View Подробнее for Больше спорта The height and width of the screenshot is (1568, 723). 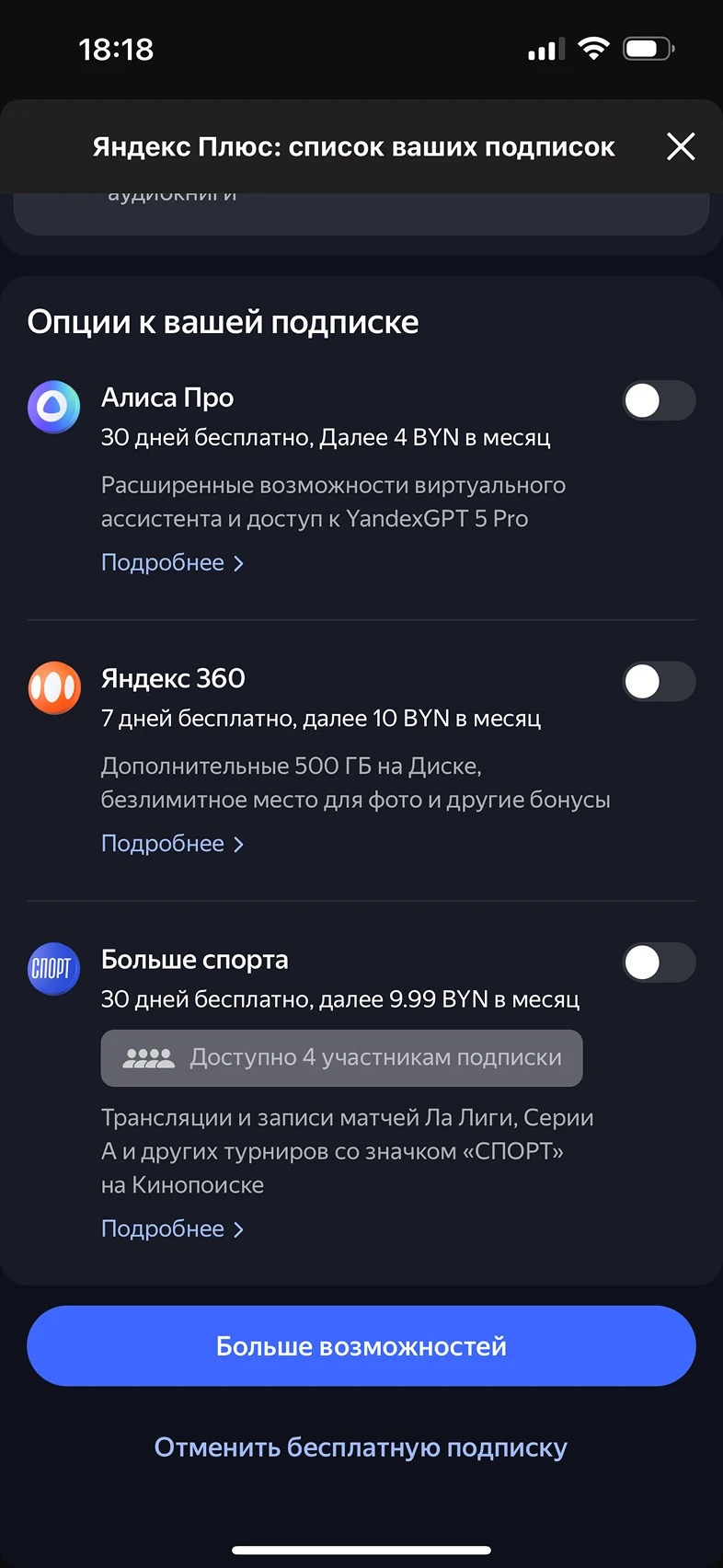(x=172, y=1228)
